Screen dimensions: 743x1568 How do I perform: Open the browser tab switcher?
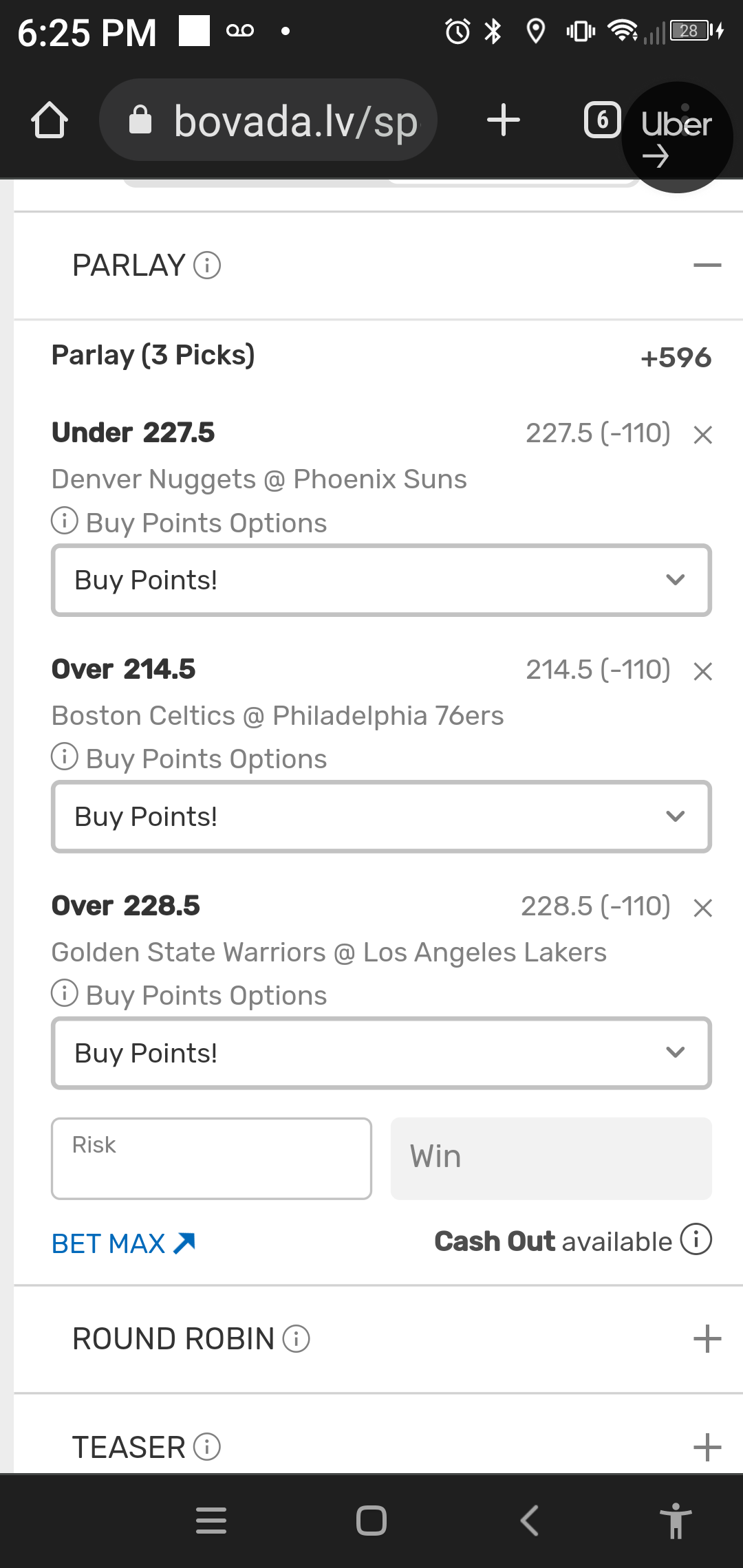[x=602, y=121]
